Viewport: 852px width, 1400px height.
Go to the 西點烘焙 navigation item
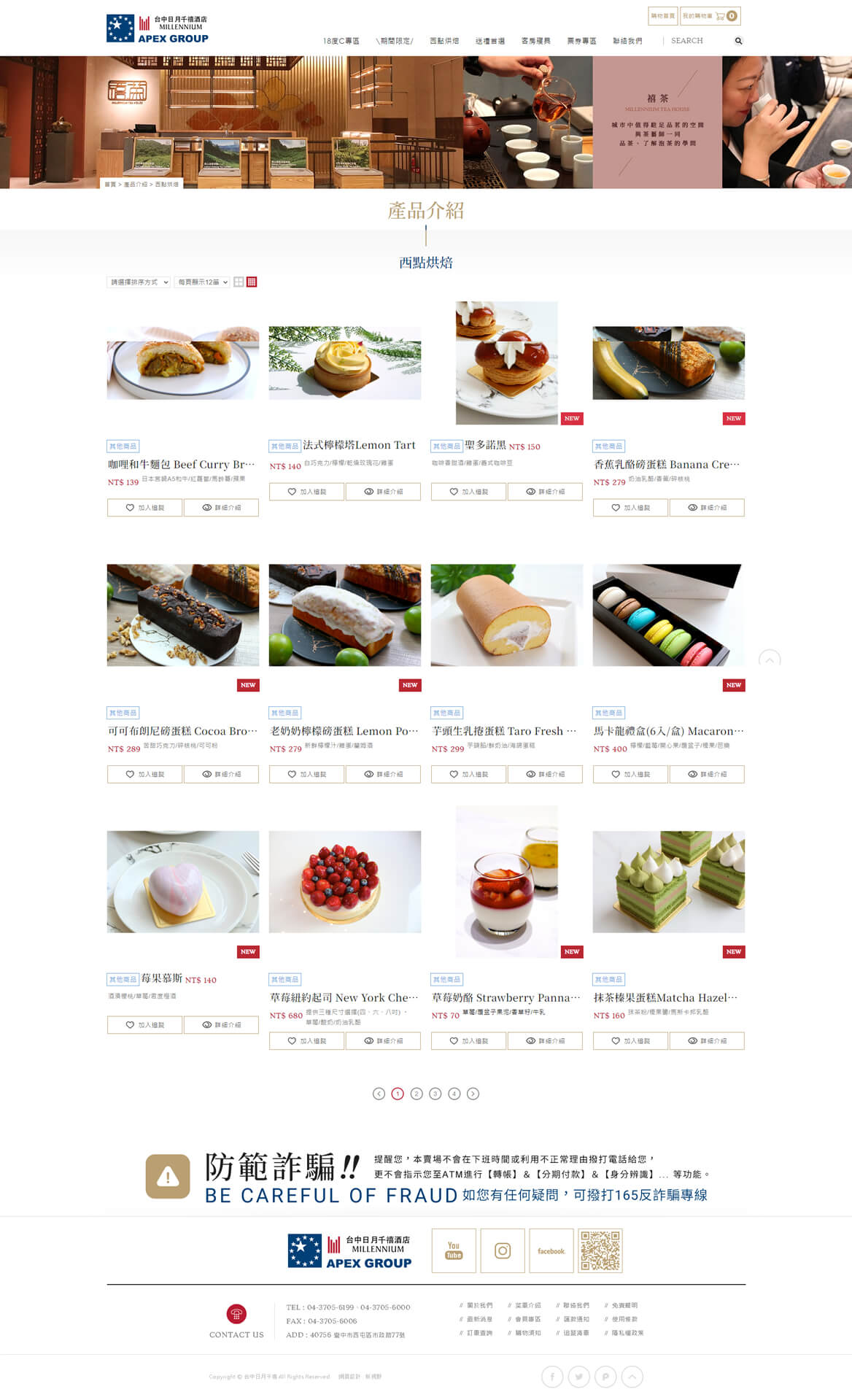pos(444,41)
